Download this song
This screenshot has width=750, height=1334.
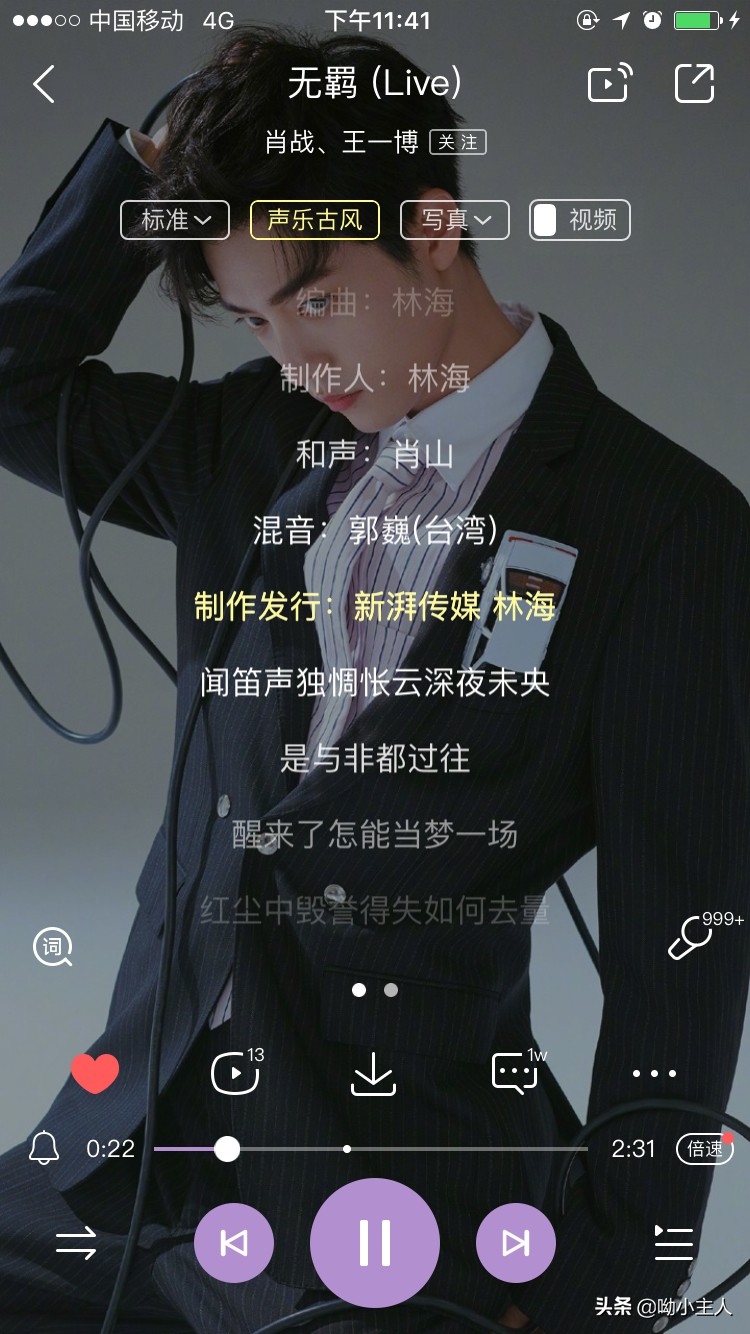[374, 1074]
